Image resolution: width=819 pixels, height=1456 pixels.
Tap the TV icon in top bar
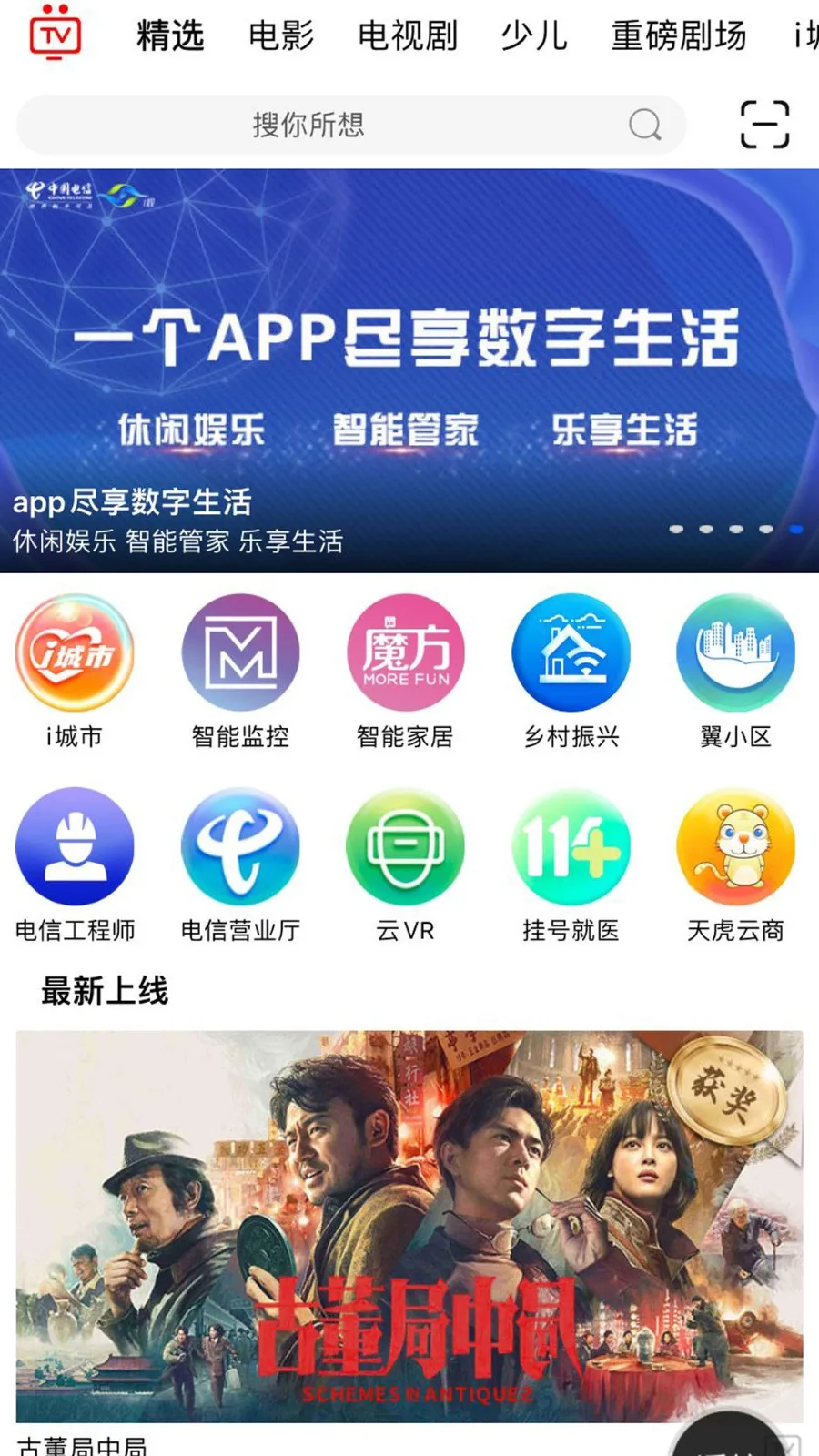pyautogui.click(x=55, y=34)
